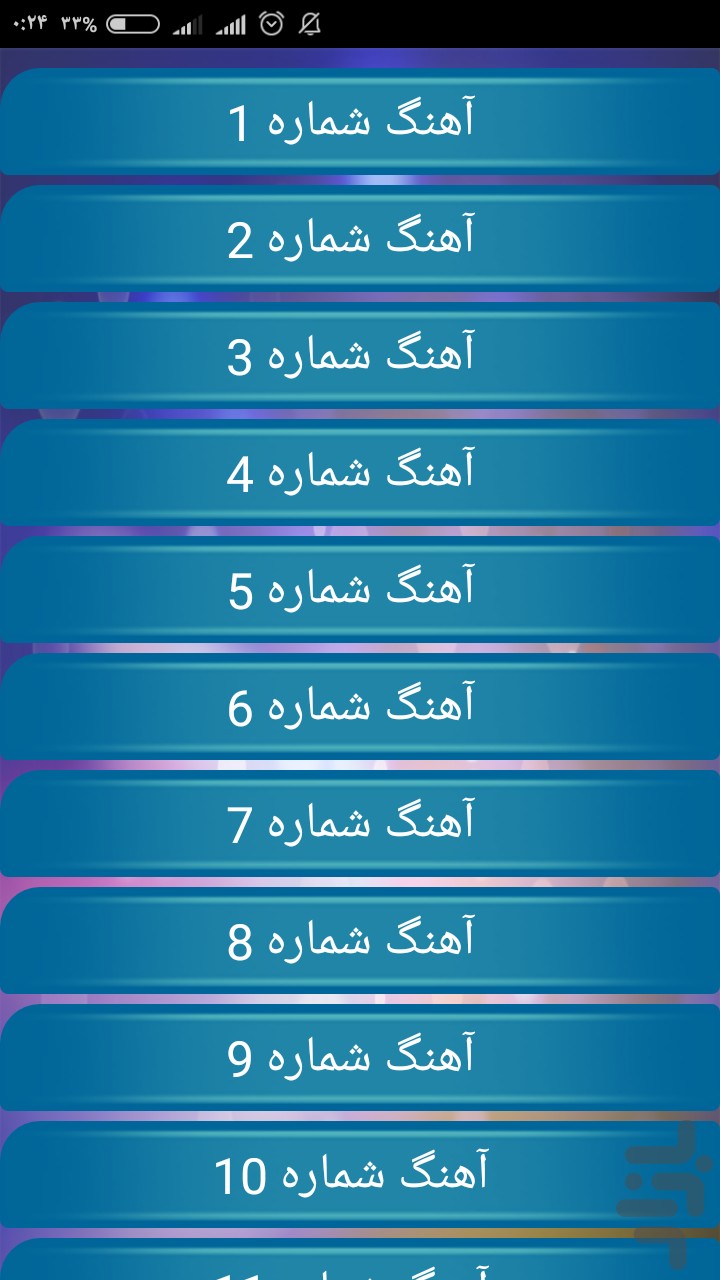Choose آهنگ شماره 10
The image size is (720, 1280).
360,1175
